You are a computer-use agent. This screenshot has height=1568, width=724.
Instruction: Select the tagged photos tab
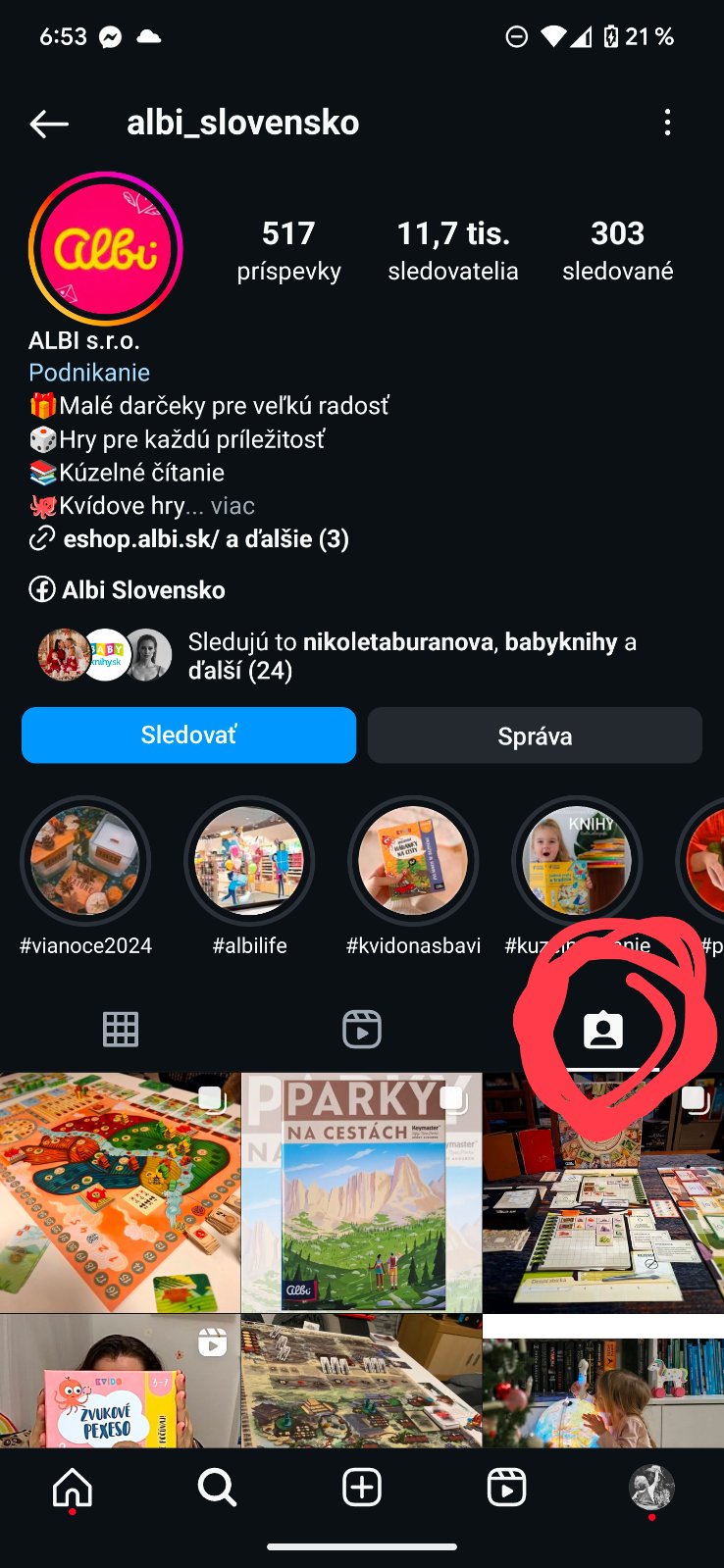coord(602,1030)
